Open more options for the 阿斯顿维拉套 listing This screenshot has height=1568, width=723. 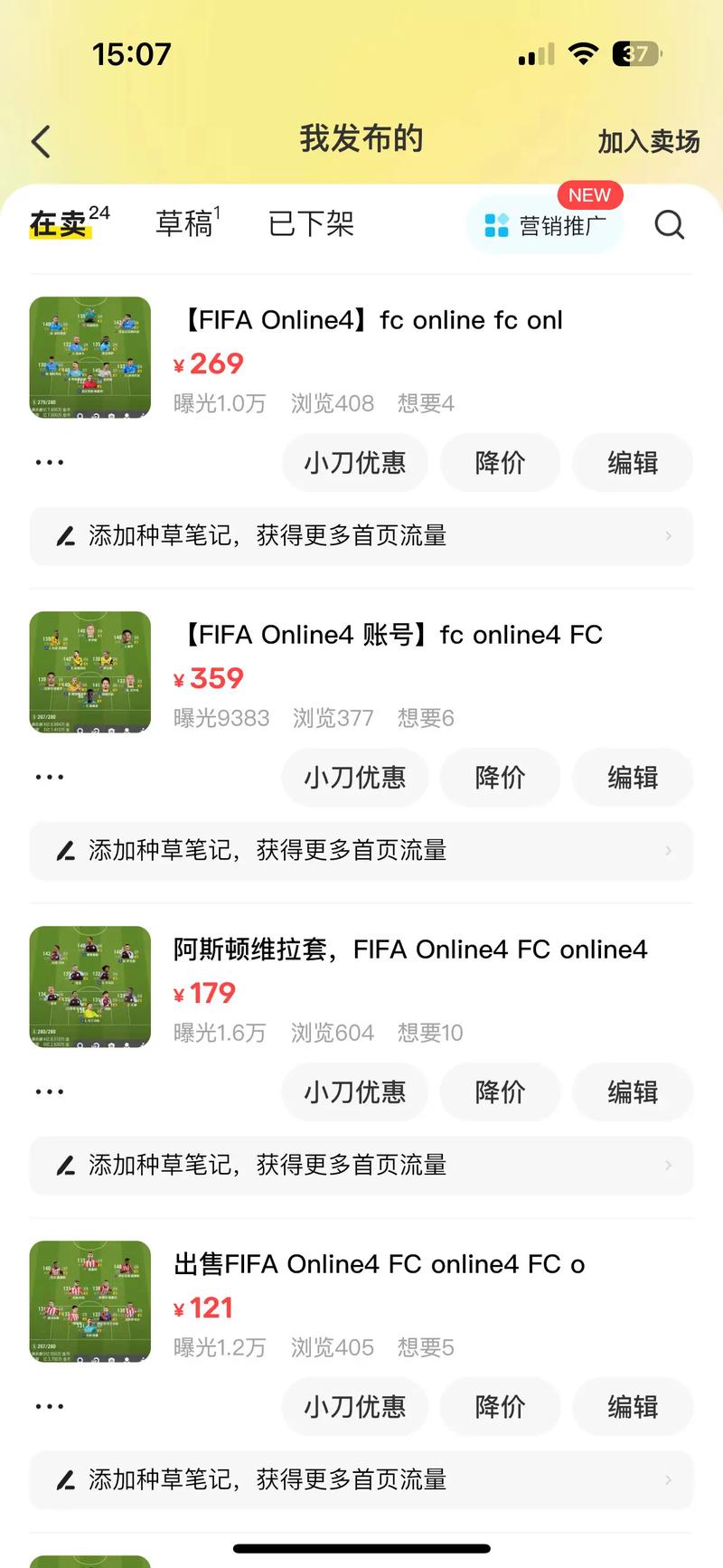(x=48, y=1091)
